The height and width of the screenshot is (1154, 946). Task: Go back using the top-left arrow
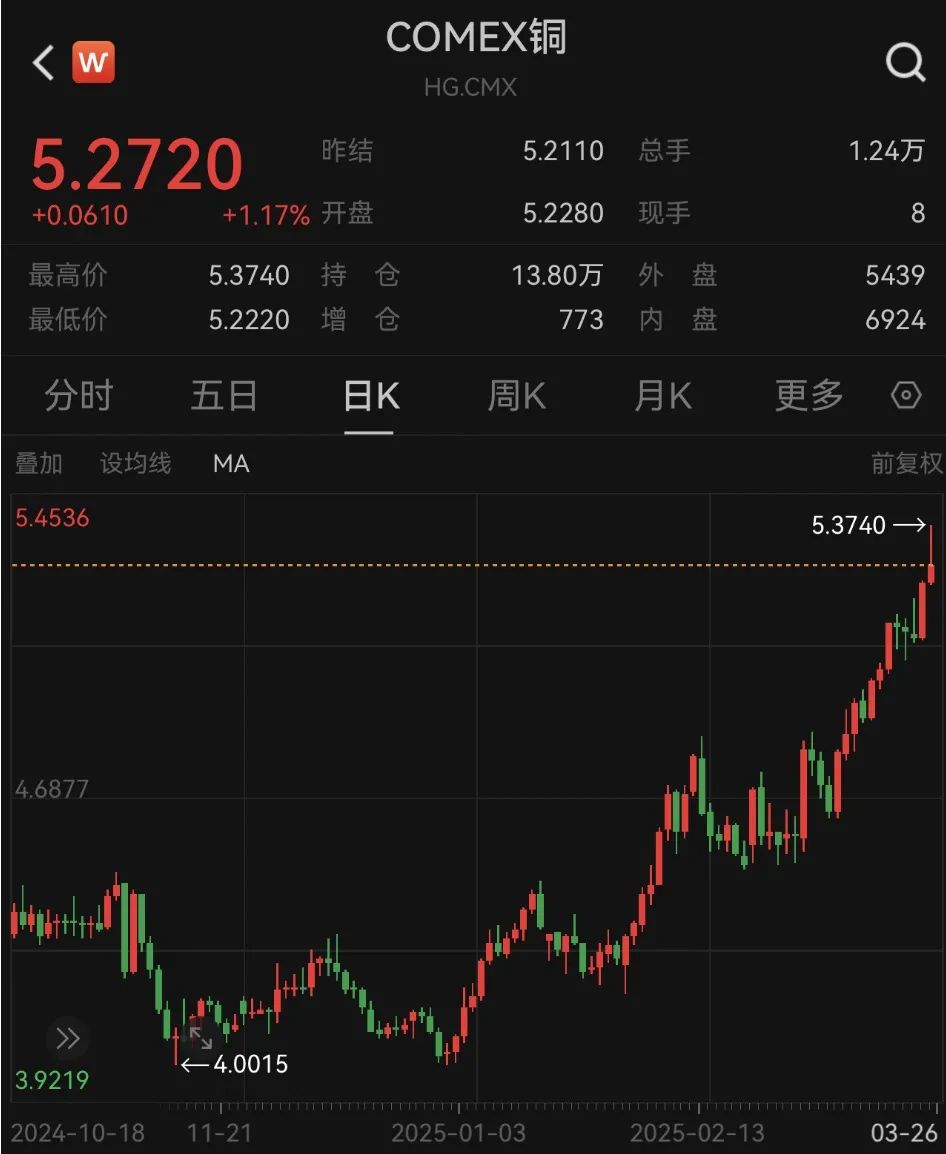coord(43,63)
